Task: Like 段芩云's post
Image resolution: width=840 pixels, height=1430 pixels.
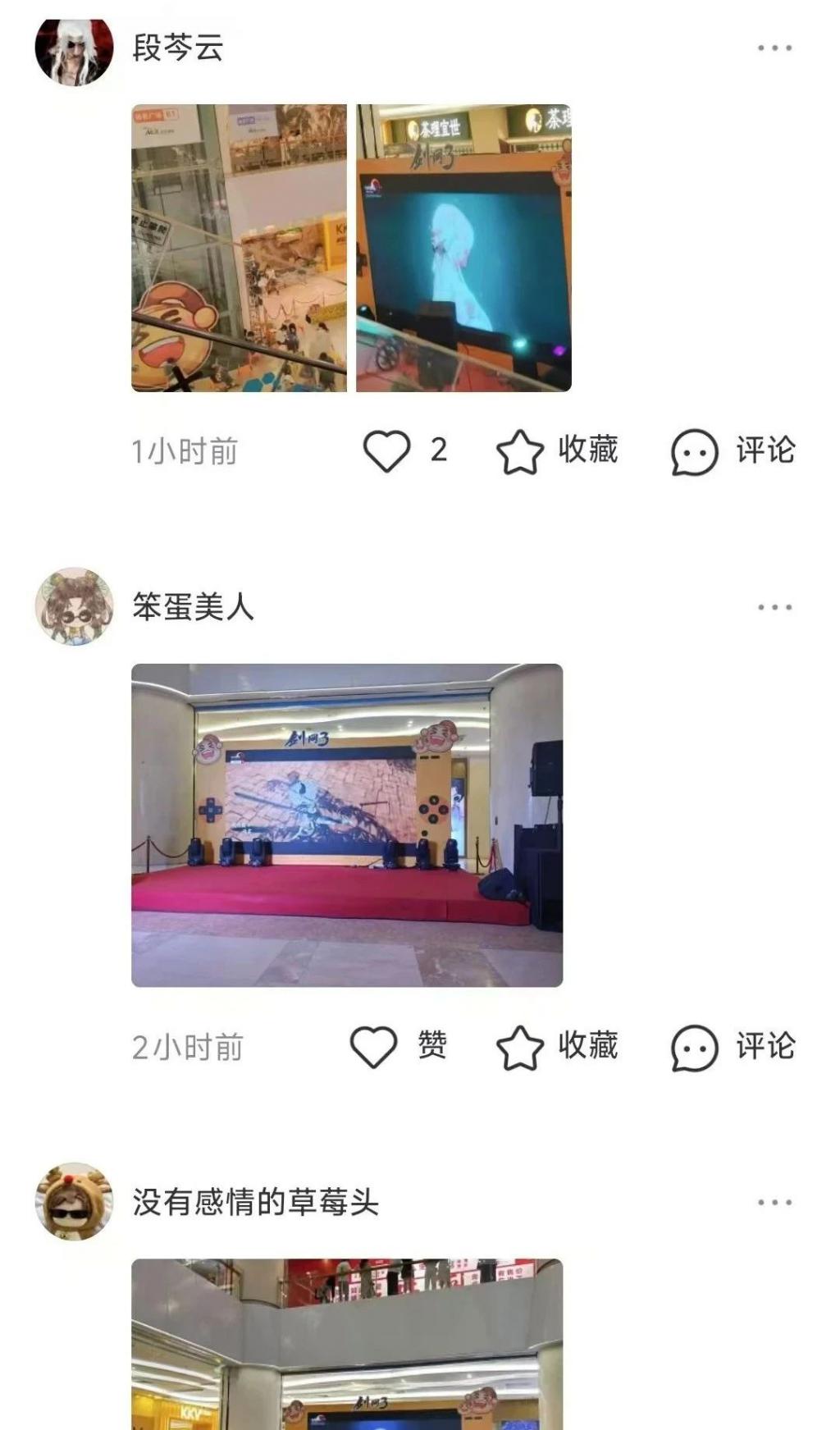Action: click(387, 450)
